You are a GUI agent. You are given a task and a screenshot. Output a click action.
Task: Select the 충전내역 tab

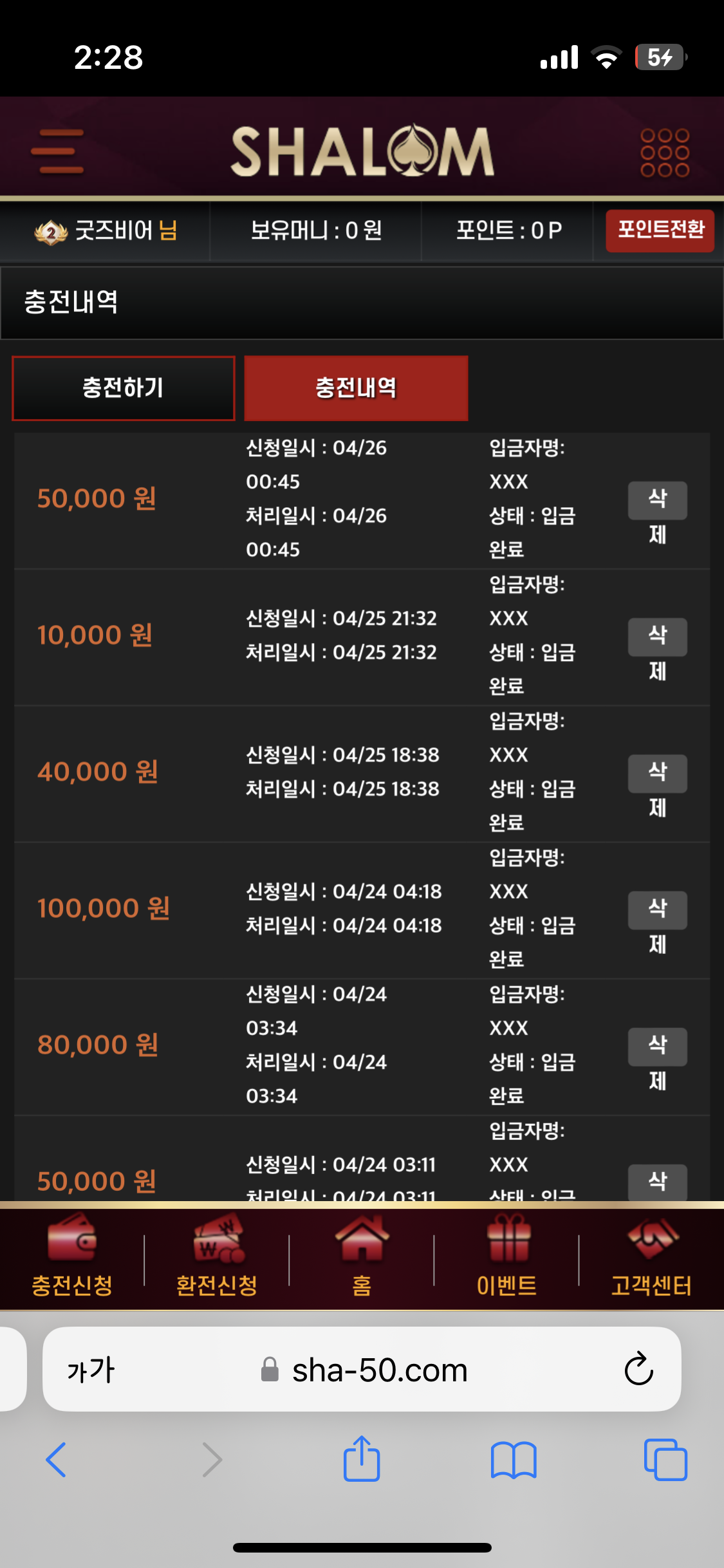pos(356,388)
